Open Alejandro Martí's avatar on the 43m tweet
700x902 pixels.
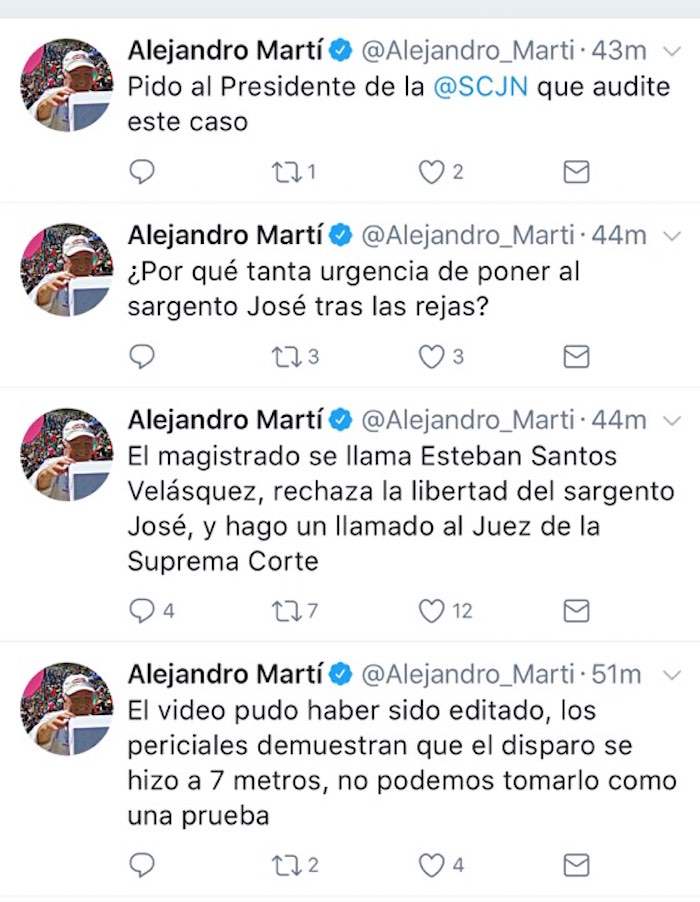point(67,85)
